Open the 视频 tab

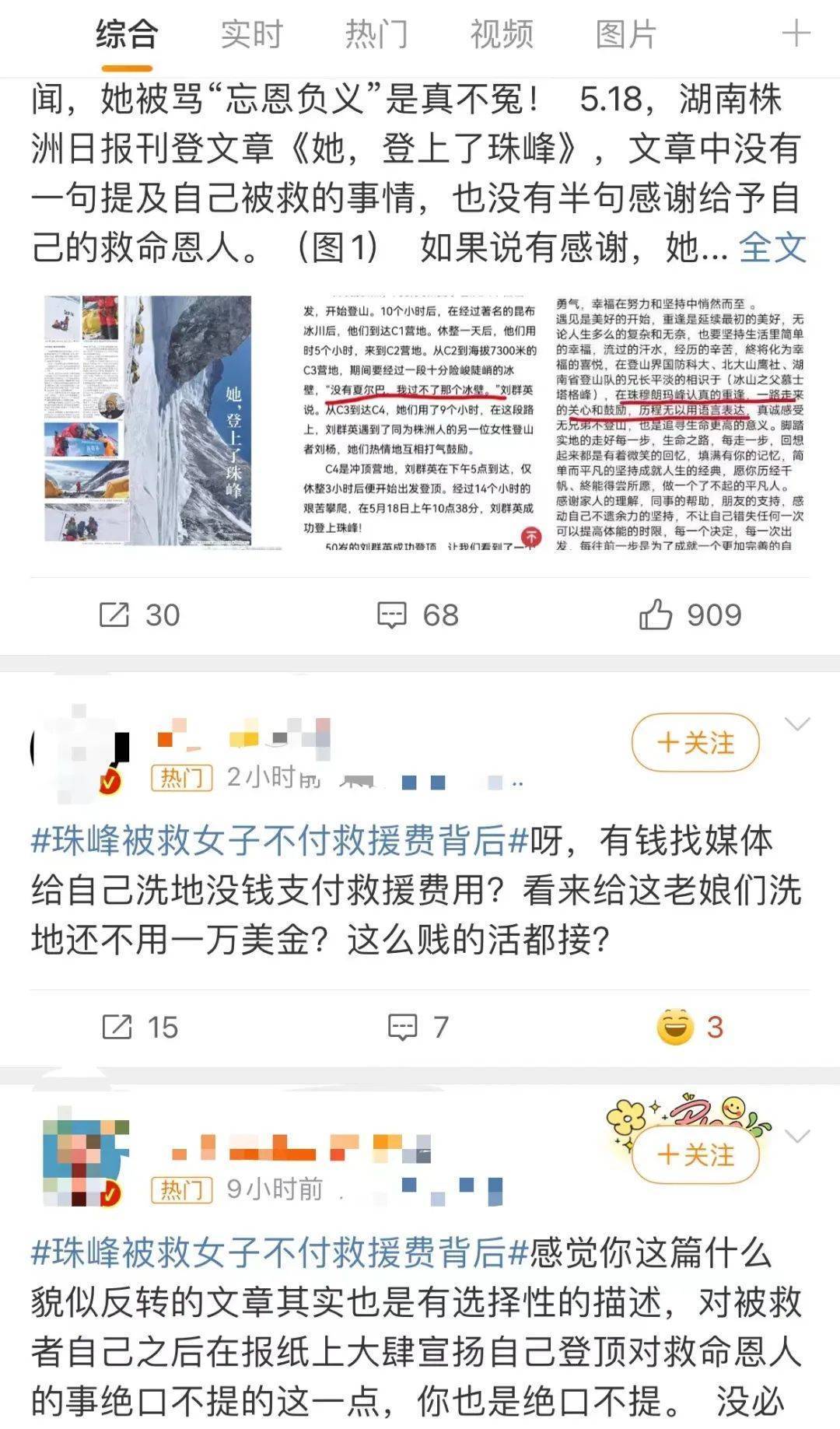coord(502,34)
